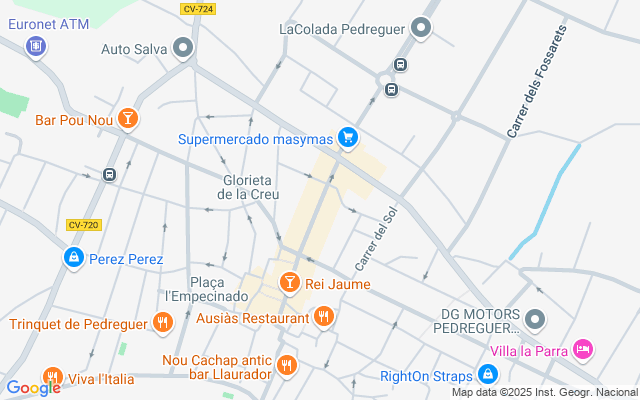Tap the bus stop near Bar Pou Nou

108,174
